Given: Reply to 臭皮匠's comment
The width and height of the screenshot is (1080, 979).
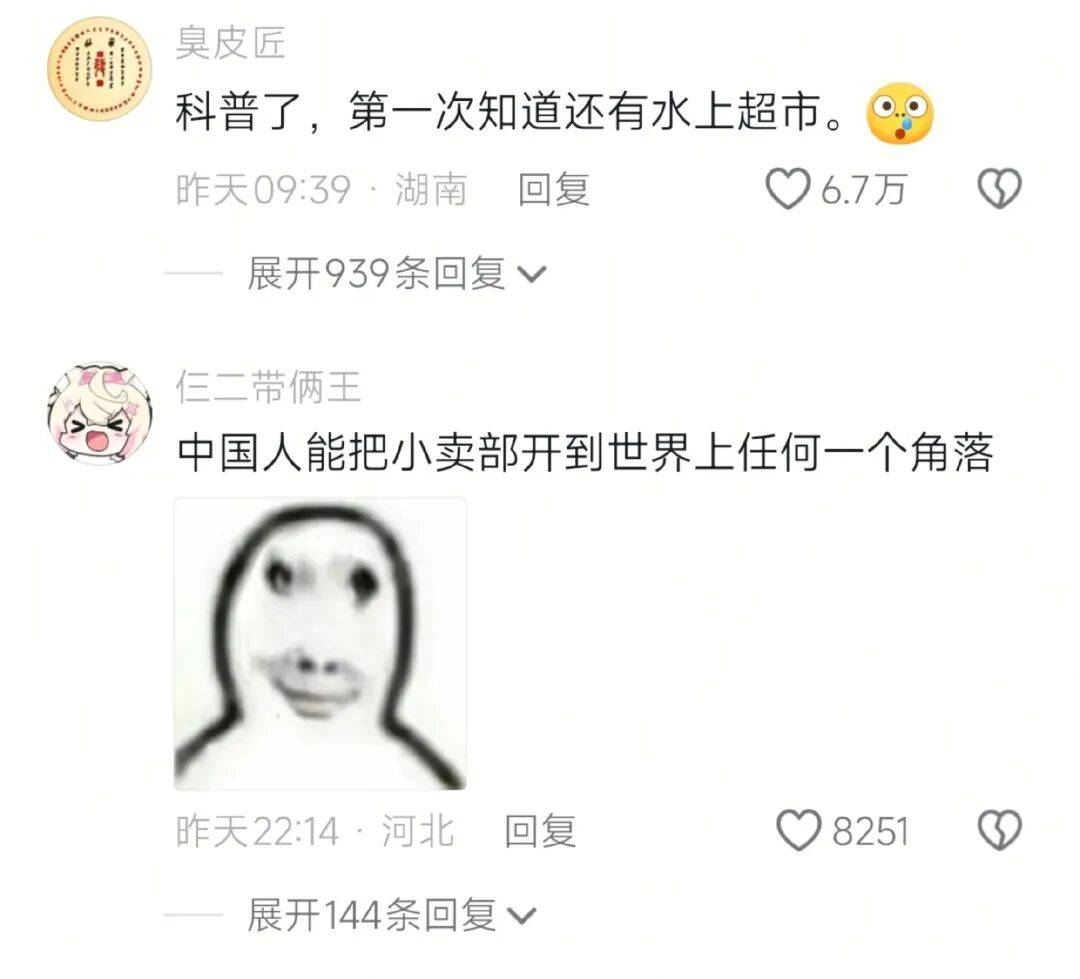Looking at the screenshot, I should pos(553,189).
